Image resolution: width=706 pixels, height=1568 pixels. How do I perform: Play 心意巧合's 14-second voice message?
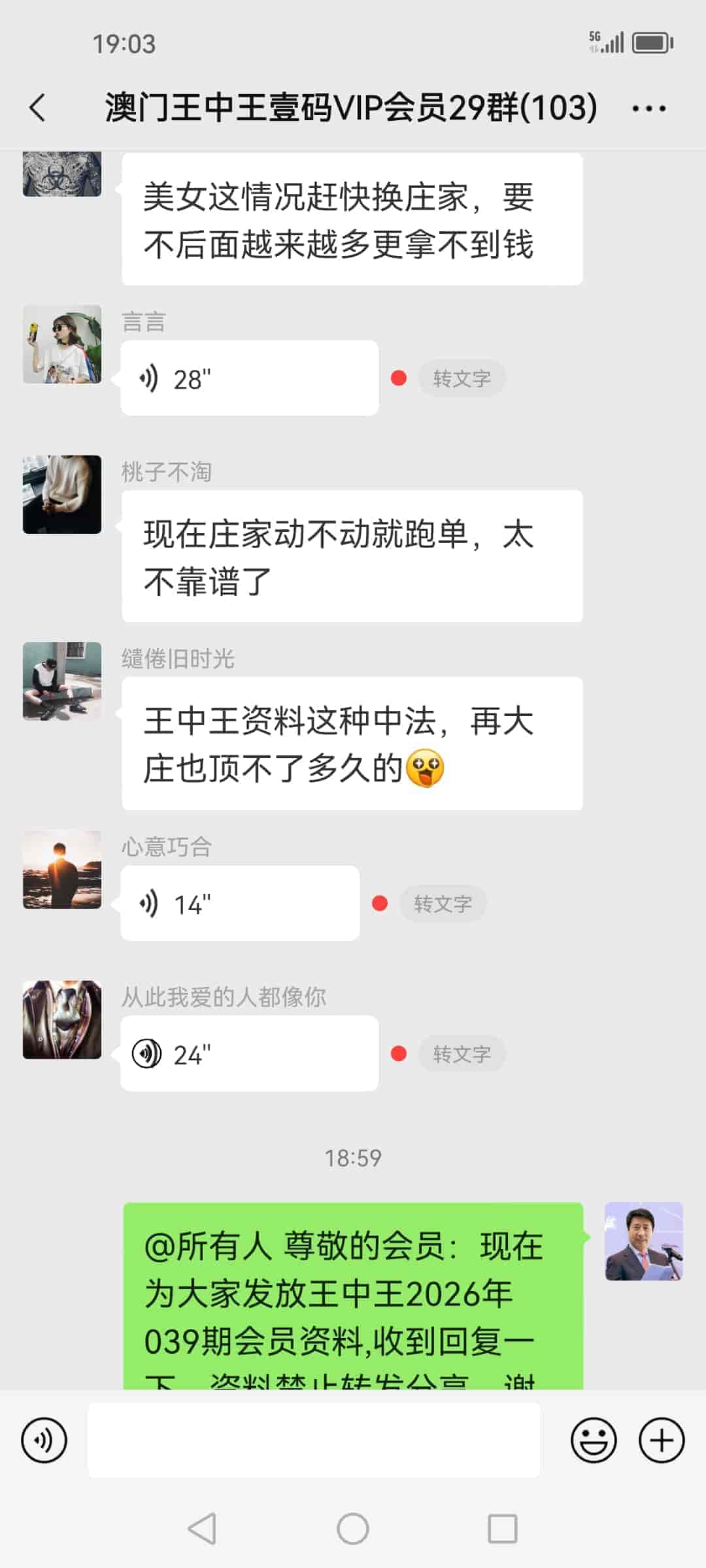[x=240, y=904]
